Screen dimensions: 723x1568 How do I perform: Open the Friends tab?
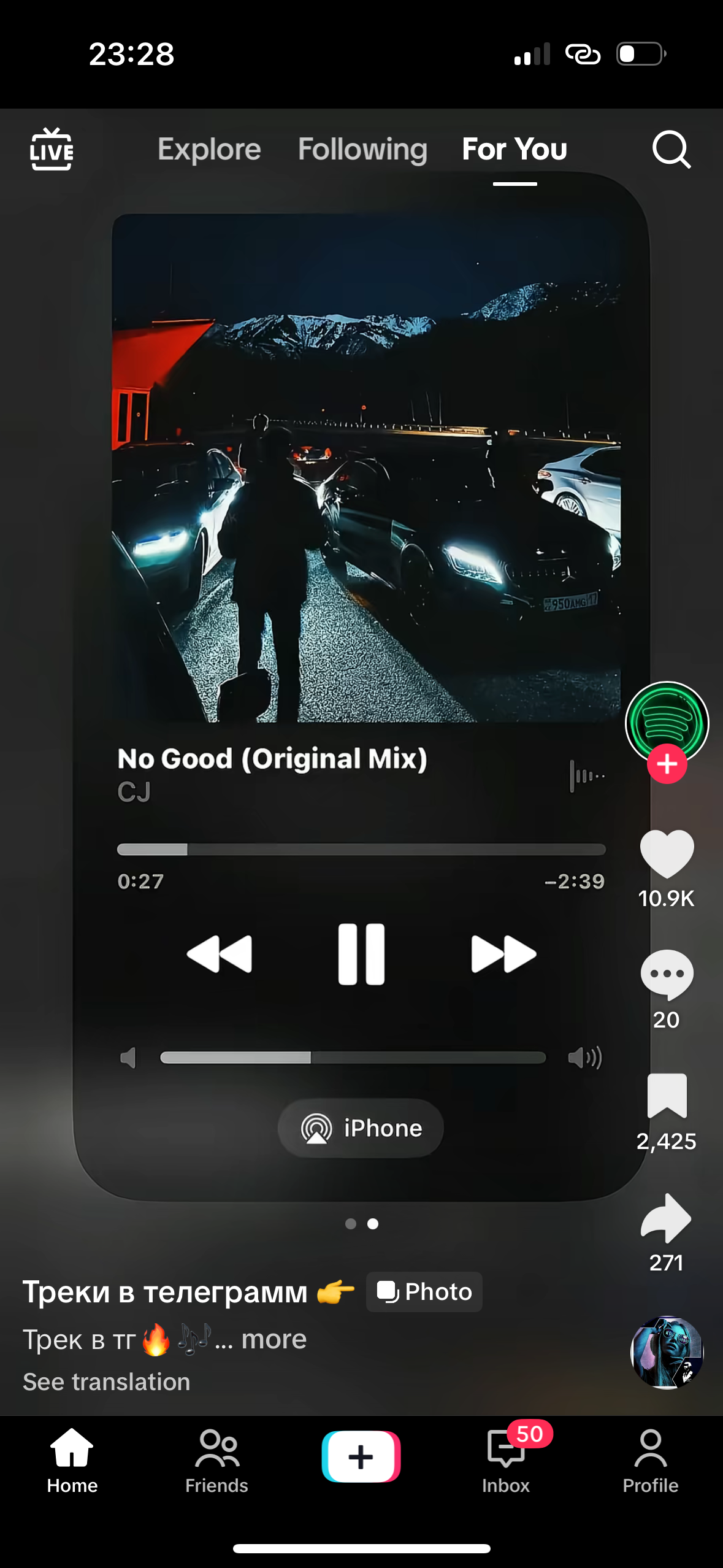[216, 1461]
